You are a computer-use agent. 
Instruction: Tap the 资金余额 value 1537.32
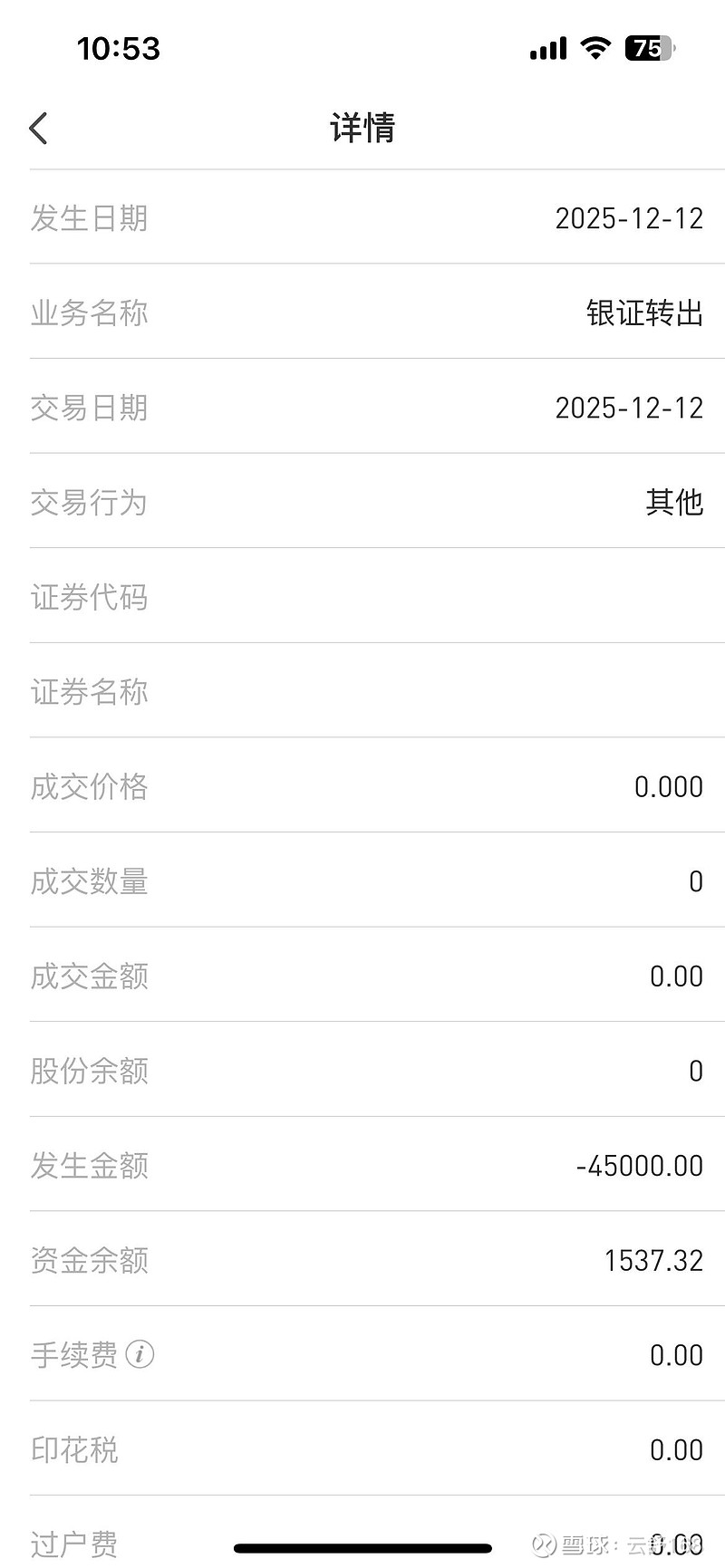(654, 1260)
